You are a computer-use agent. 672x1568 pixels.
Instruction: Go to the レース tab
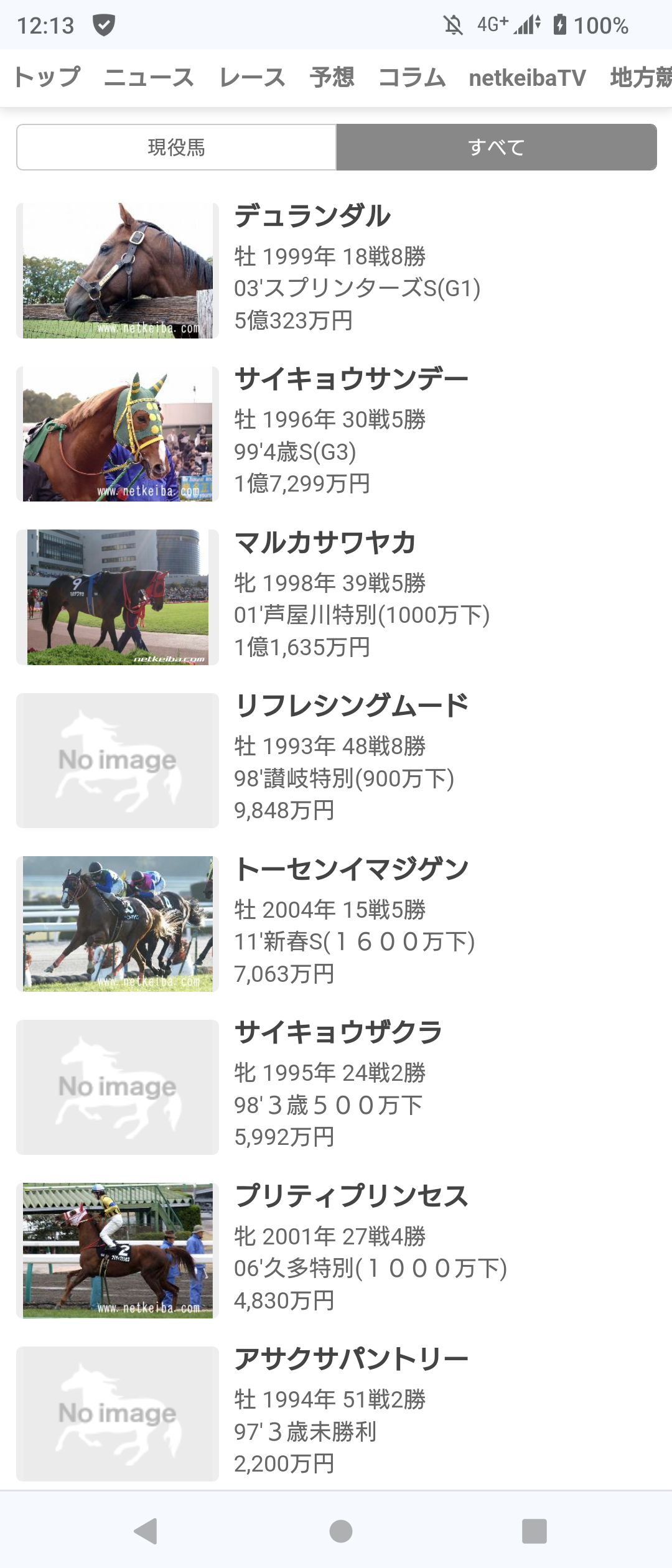[252, 78]
